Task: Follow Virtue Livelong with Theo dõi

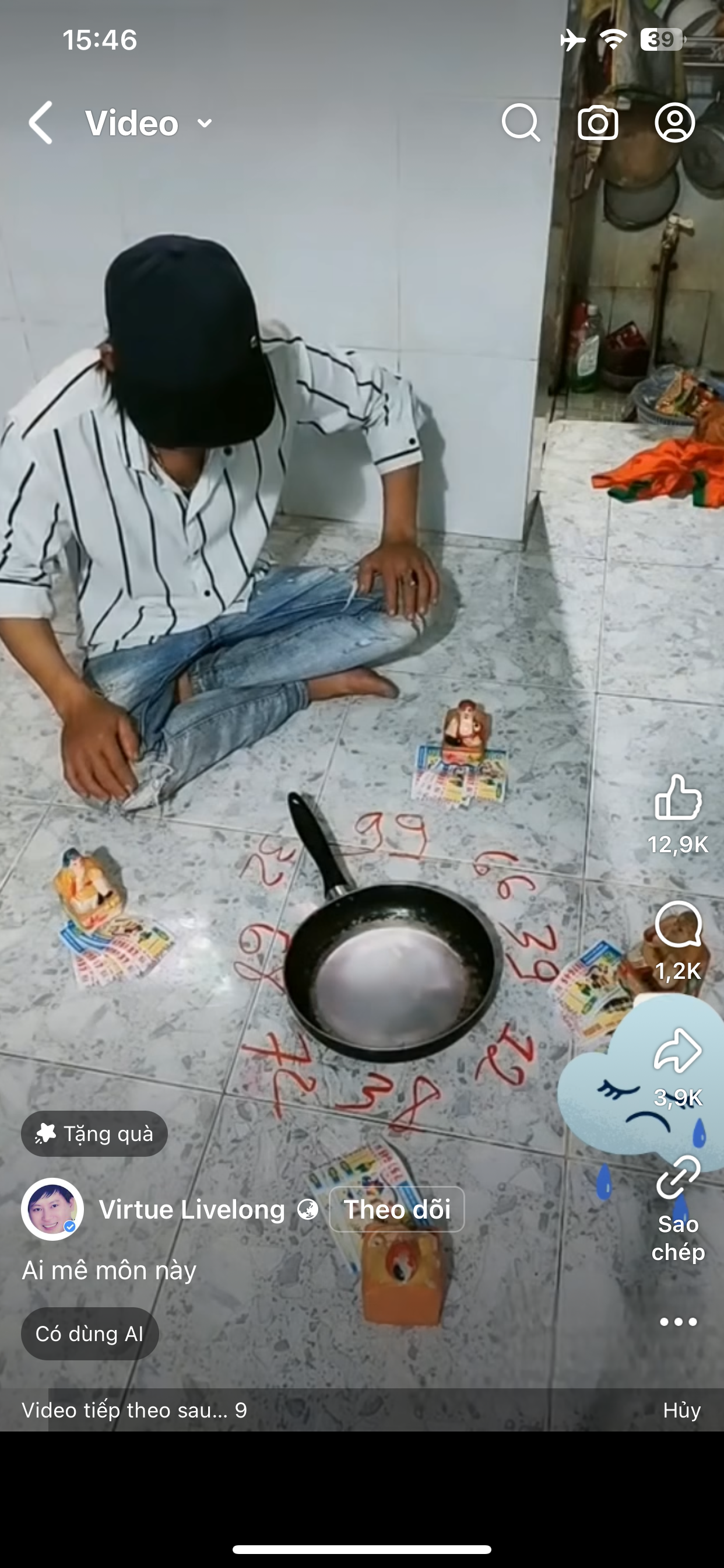Action: point(396,1209)
